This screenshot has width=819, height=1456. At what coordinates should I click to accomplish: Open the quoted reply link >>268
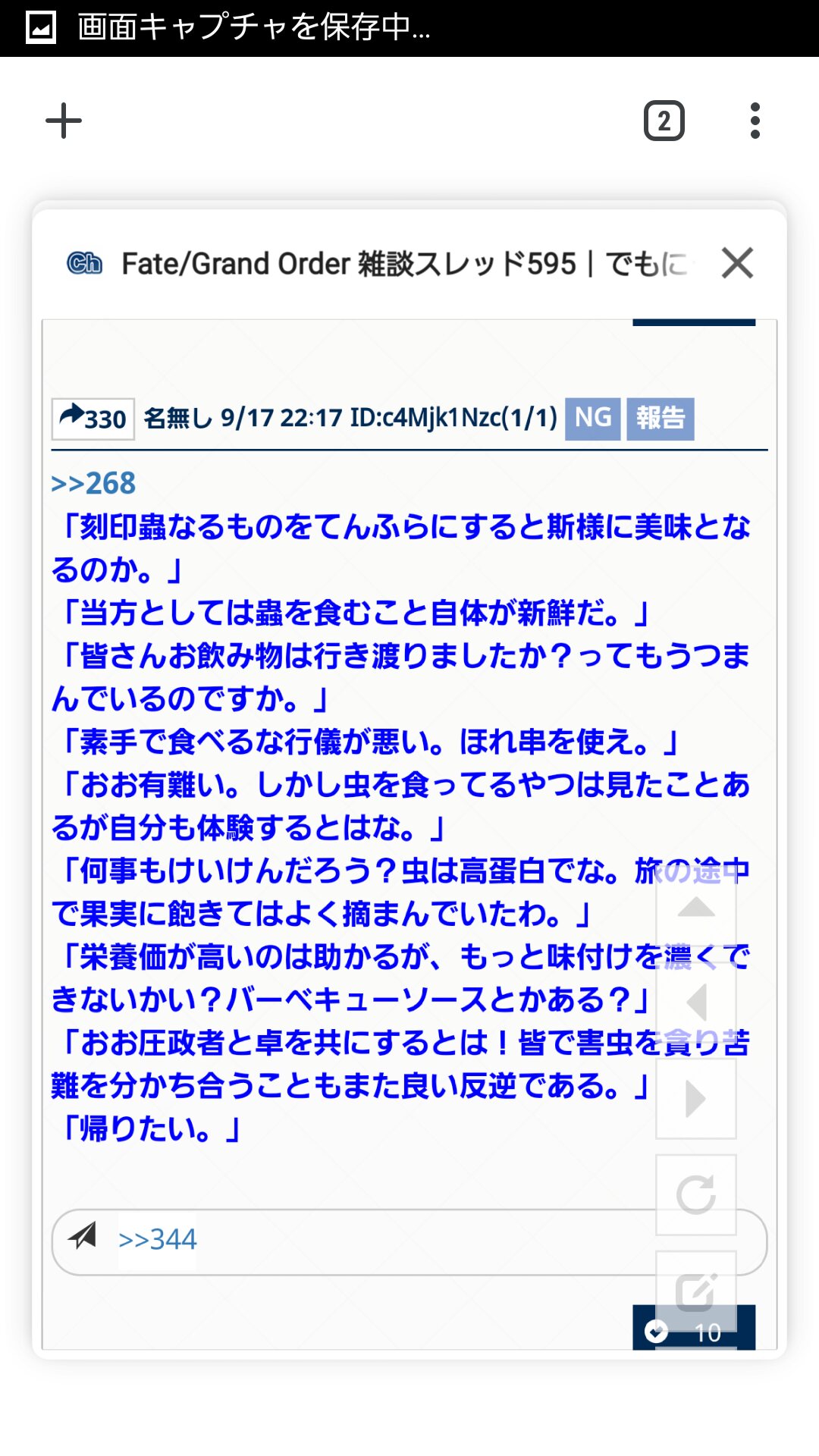[93, 483]
